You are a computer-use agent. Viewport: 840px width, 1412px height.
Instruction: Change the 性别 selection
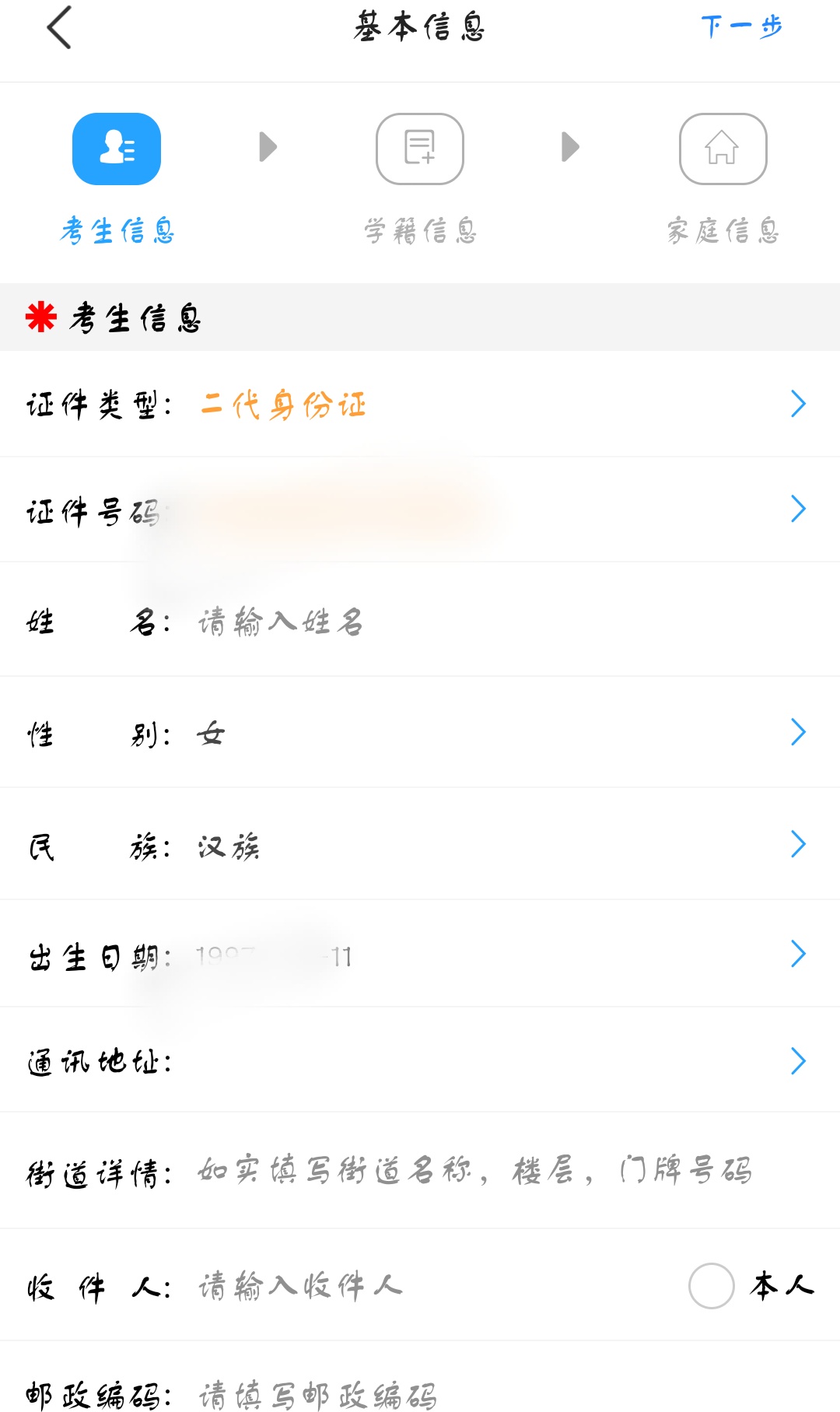coord(420,733)
